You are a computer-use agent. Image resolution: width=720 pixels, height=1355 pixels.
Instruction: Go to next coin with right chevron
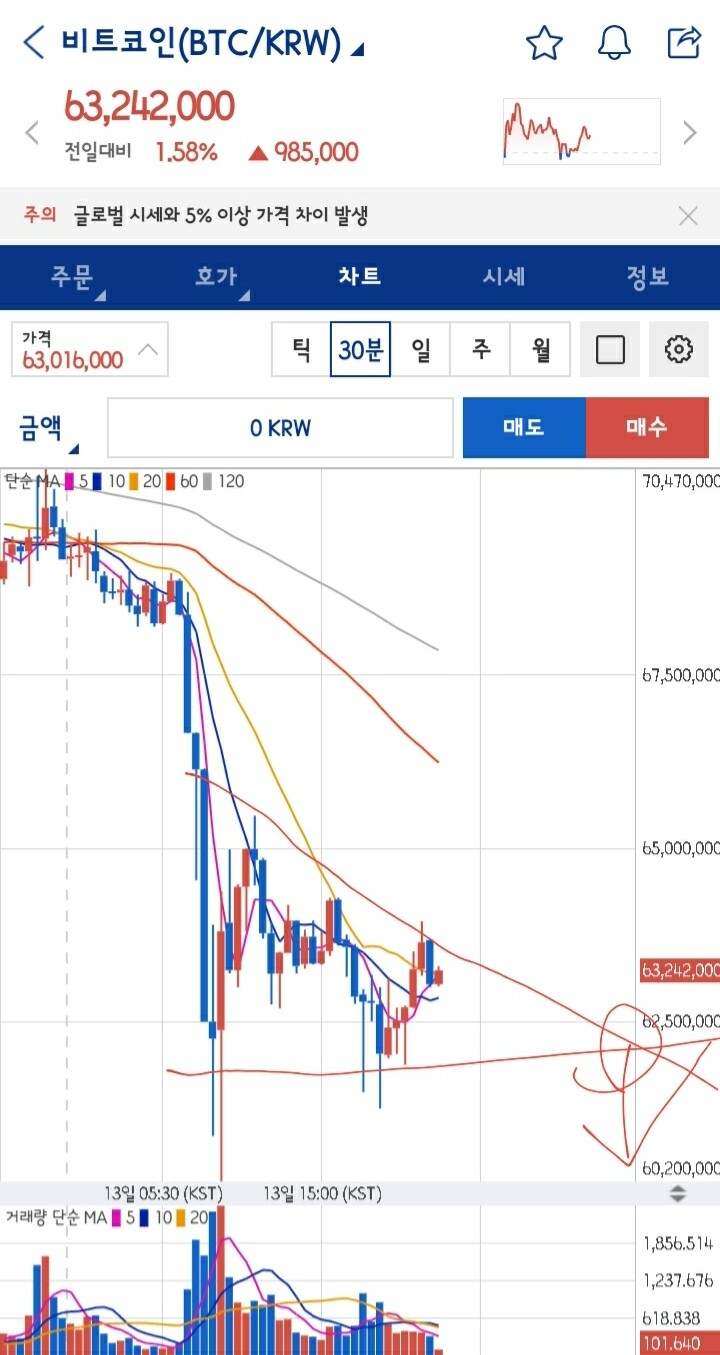tap(689, 132)
